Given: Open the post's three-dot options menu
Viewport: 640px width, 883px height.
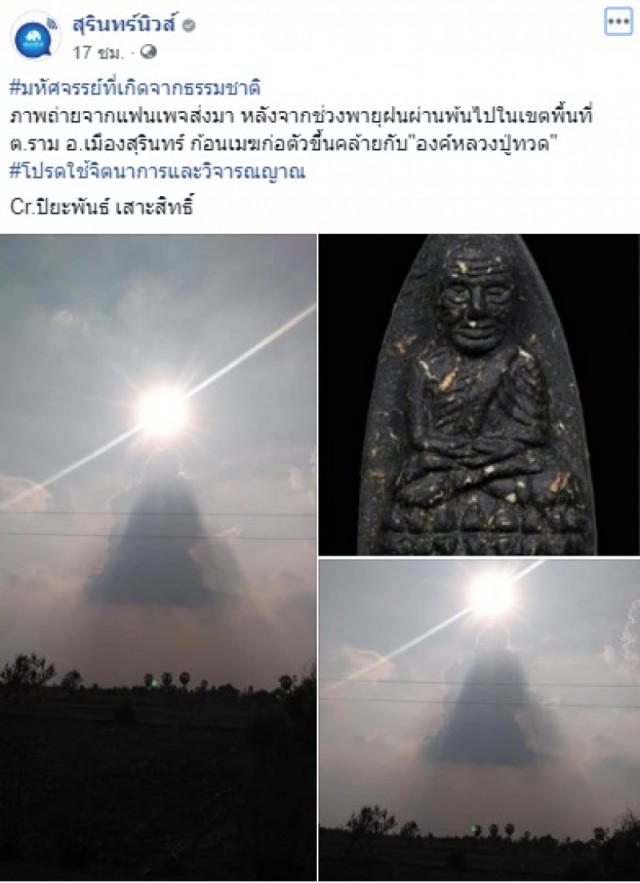Looking at the screenshot, I should point(618,22).
